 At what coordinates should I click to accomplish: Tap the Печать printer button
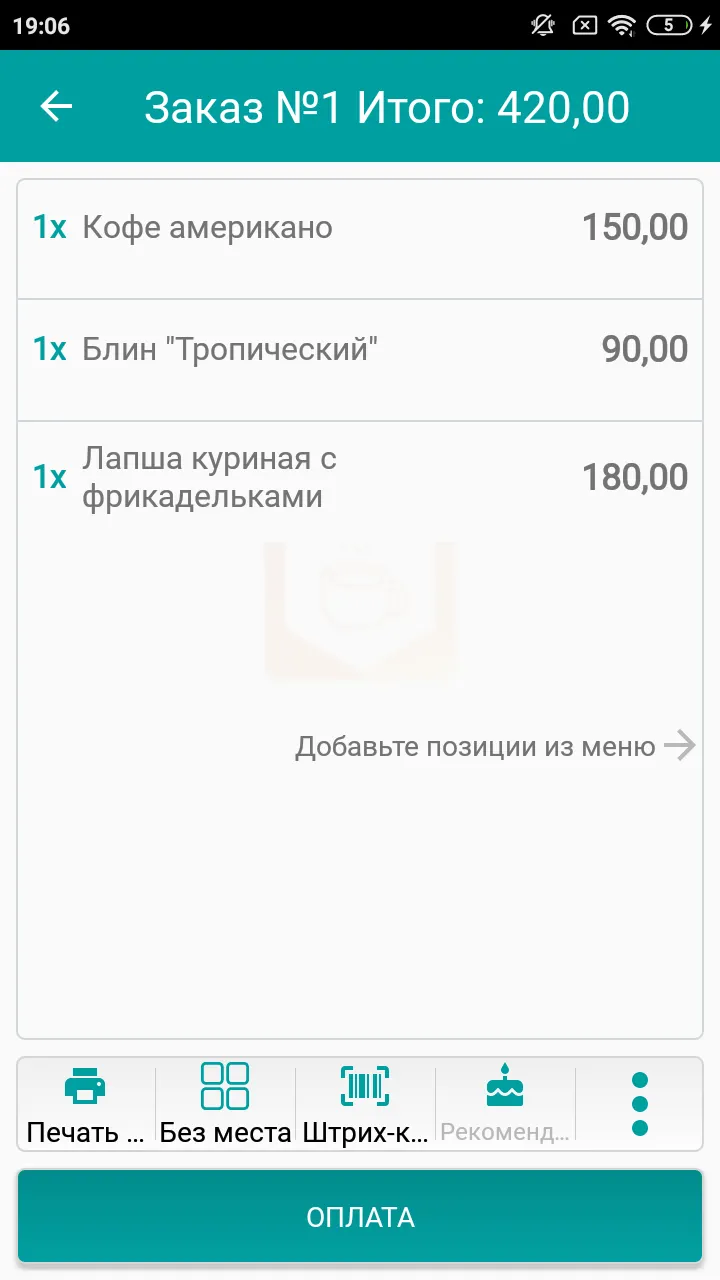[x=86, y=1104]
